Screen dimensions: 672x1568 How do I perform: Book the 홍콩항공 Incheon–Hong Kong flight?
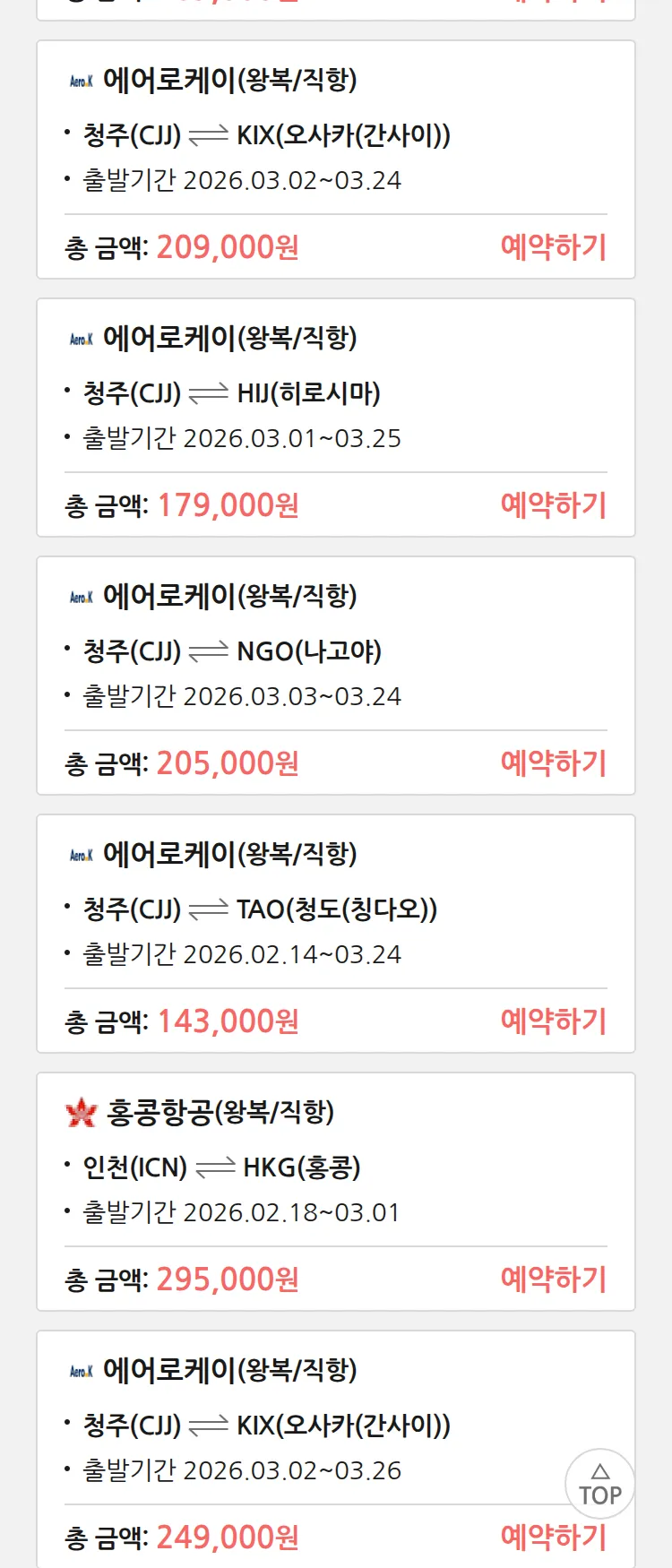pos(553,1279)
